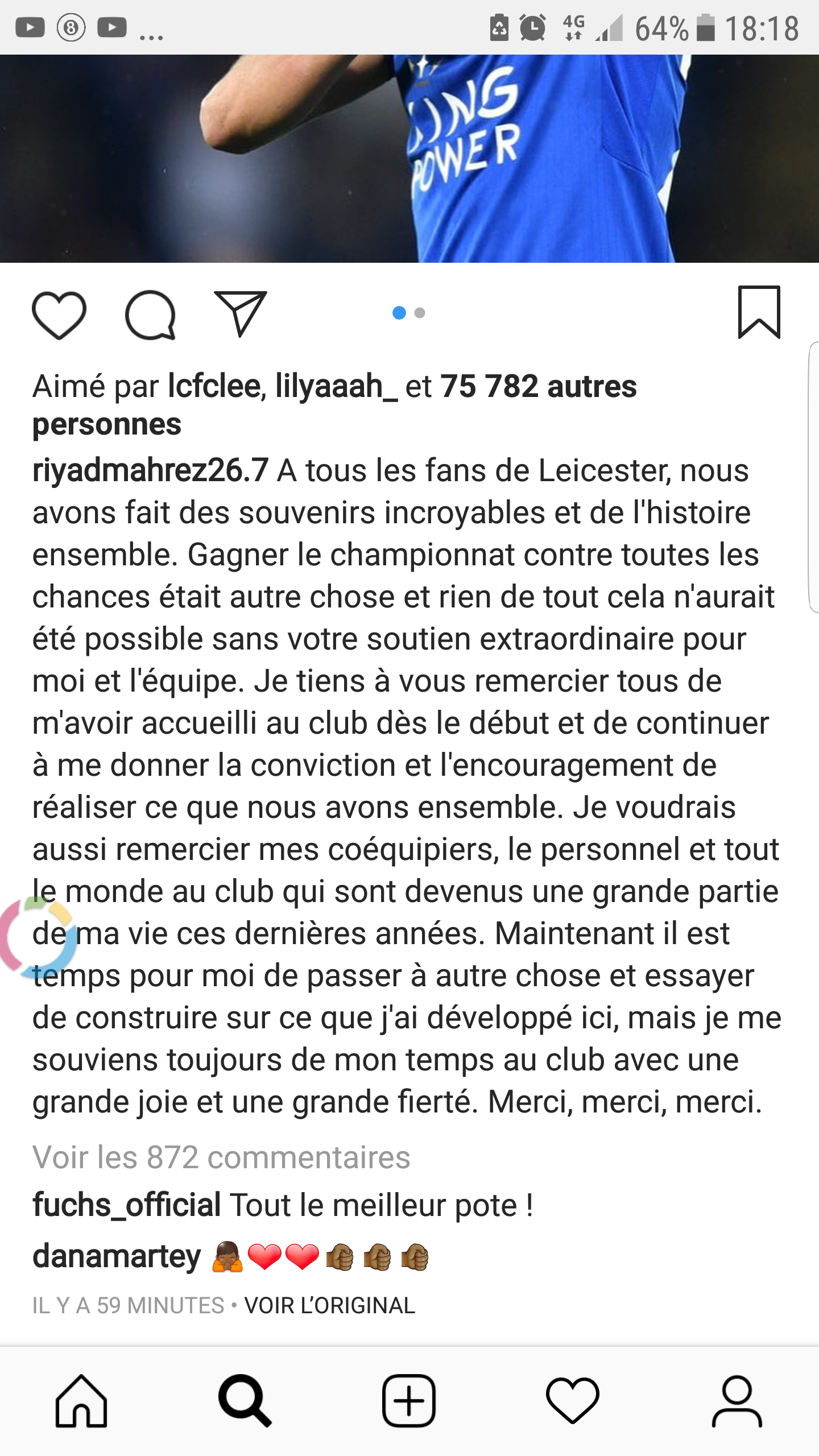Bookmark this post
The height and width of the screenshot is (1456, 819).
(x=759, y=312)
